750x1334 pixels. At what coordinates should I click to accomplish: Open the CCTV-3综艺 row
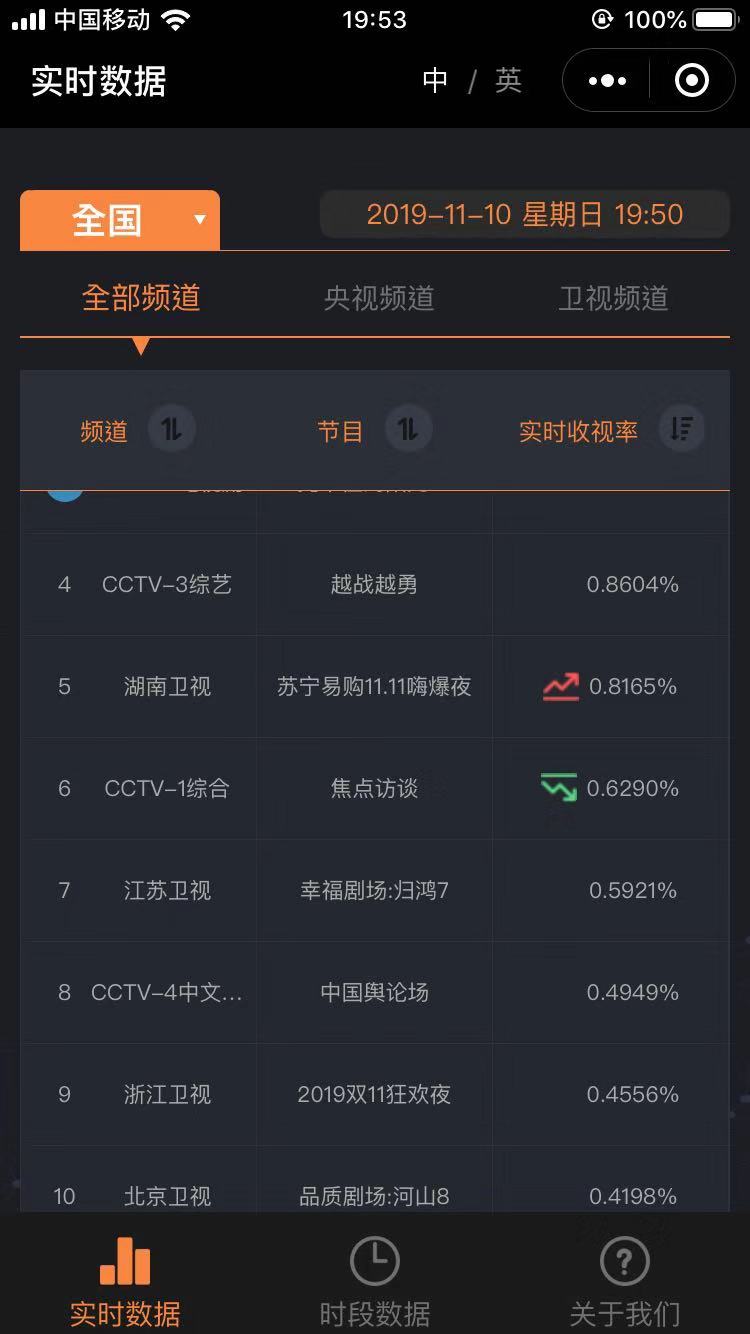(375, 585)
